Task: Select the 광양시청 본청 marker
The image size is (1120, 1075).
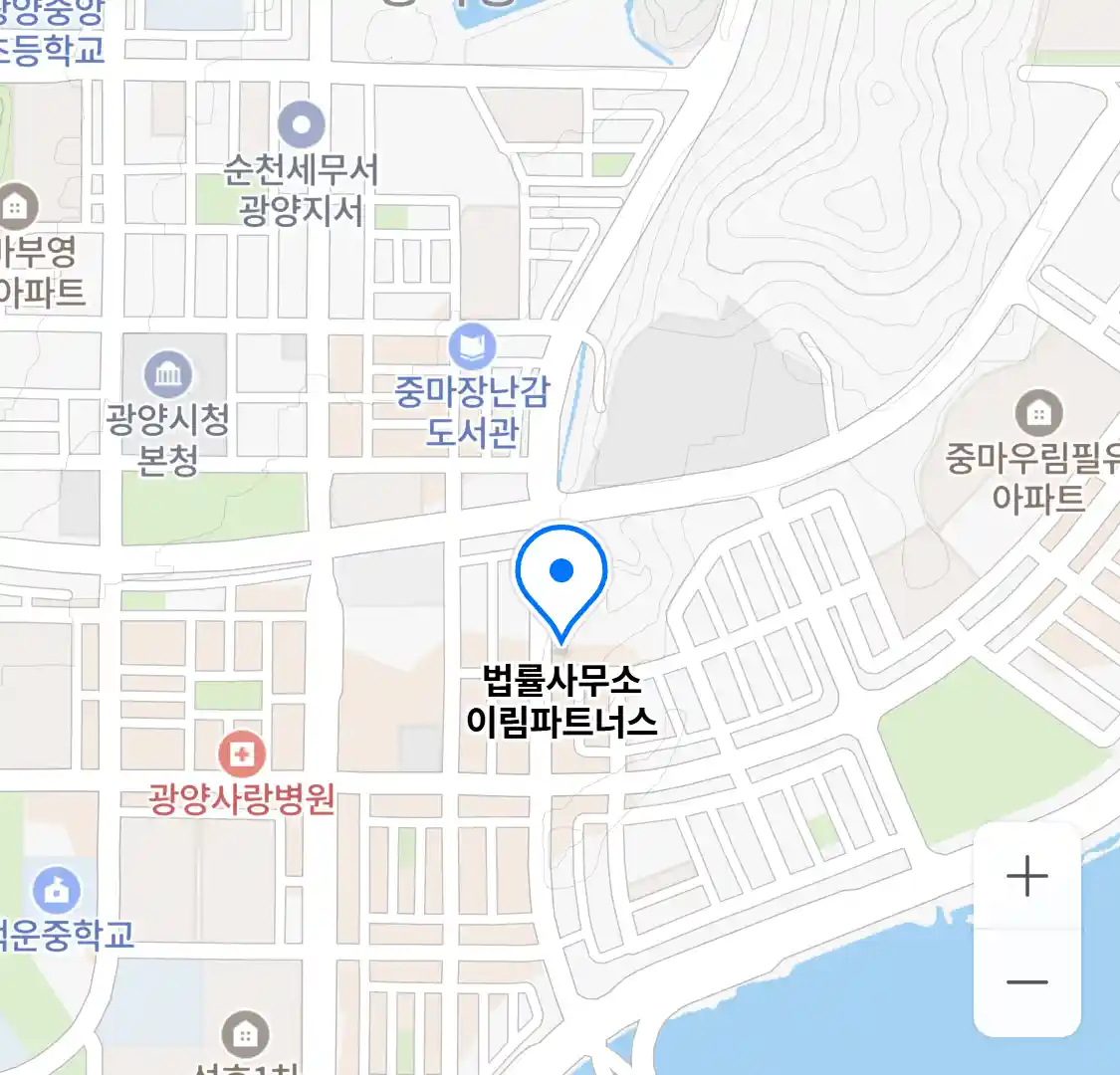Action: pyautogui.click(x=168, y=374)
